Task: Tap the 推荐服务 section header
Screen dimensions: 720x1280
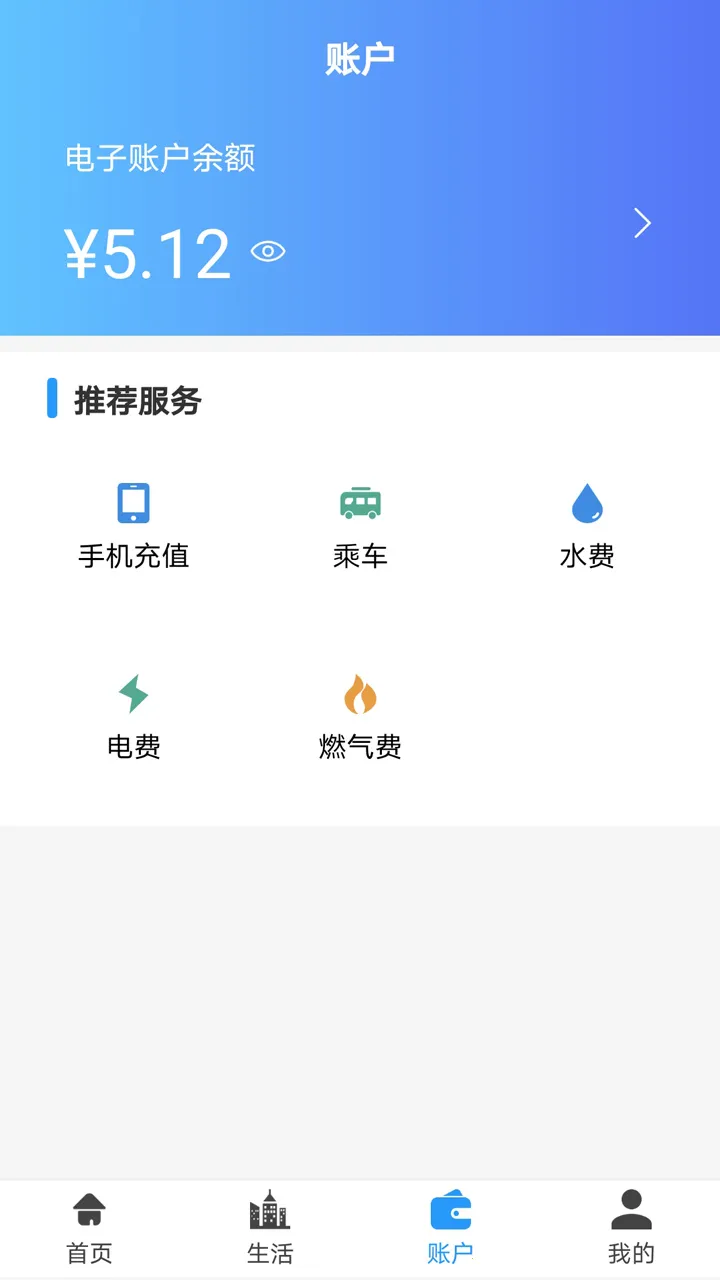Action: coord(136,401)
